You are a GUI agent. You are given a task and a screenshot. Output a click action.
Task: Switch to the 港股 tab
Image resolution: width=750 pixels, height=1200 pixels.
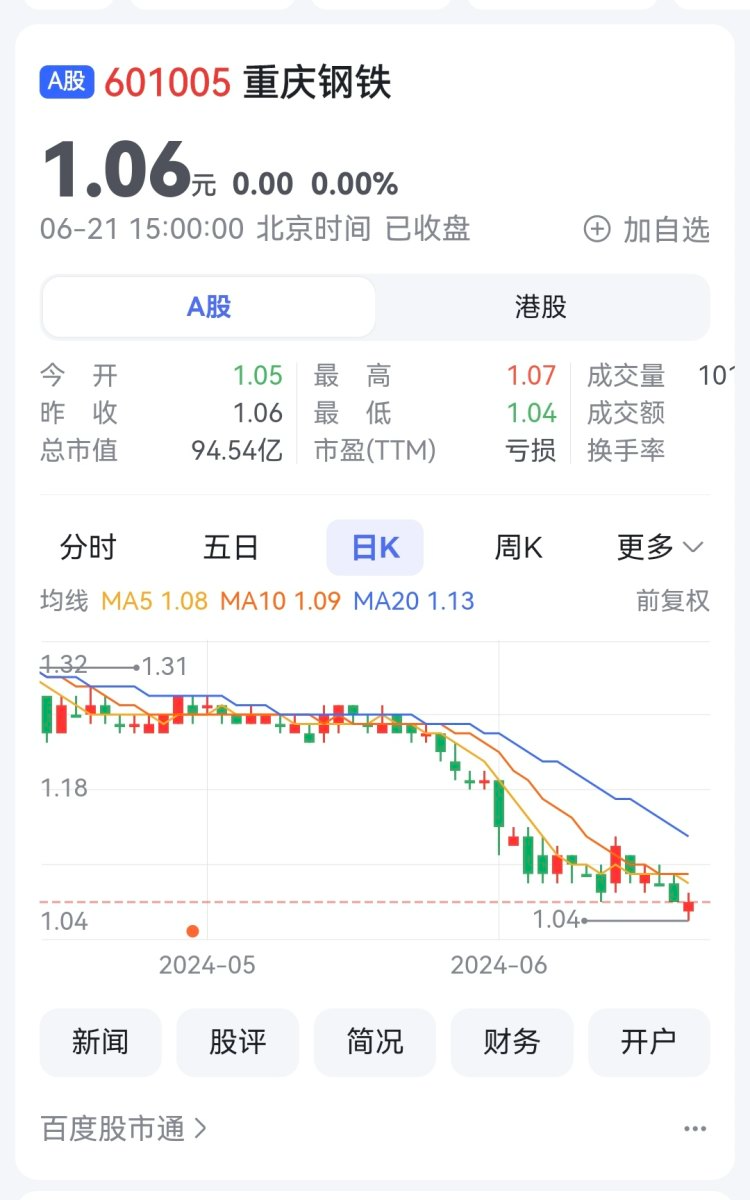pyautogui.click(x=541, y=307)
